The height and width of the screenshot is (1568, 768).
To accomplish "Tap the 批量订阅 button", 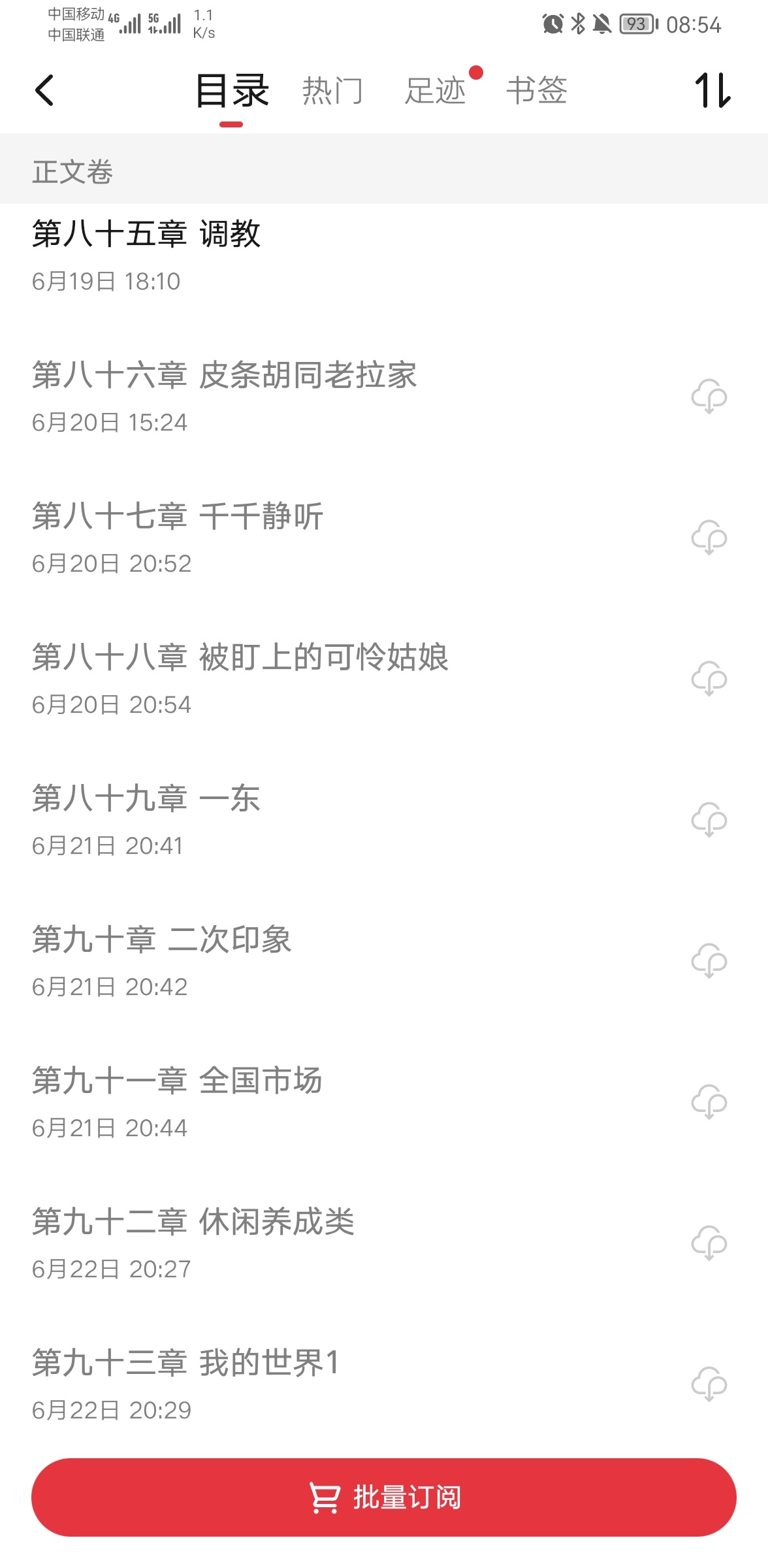I will 384,1497.
